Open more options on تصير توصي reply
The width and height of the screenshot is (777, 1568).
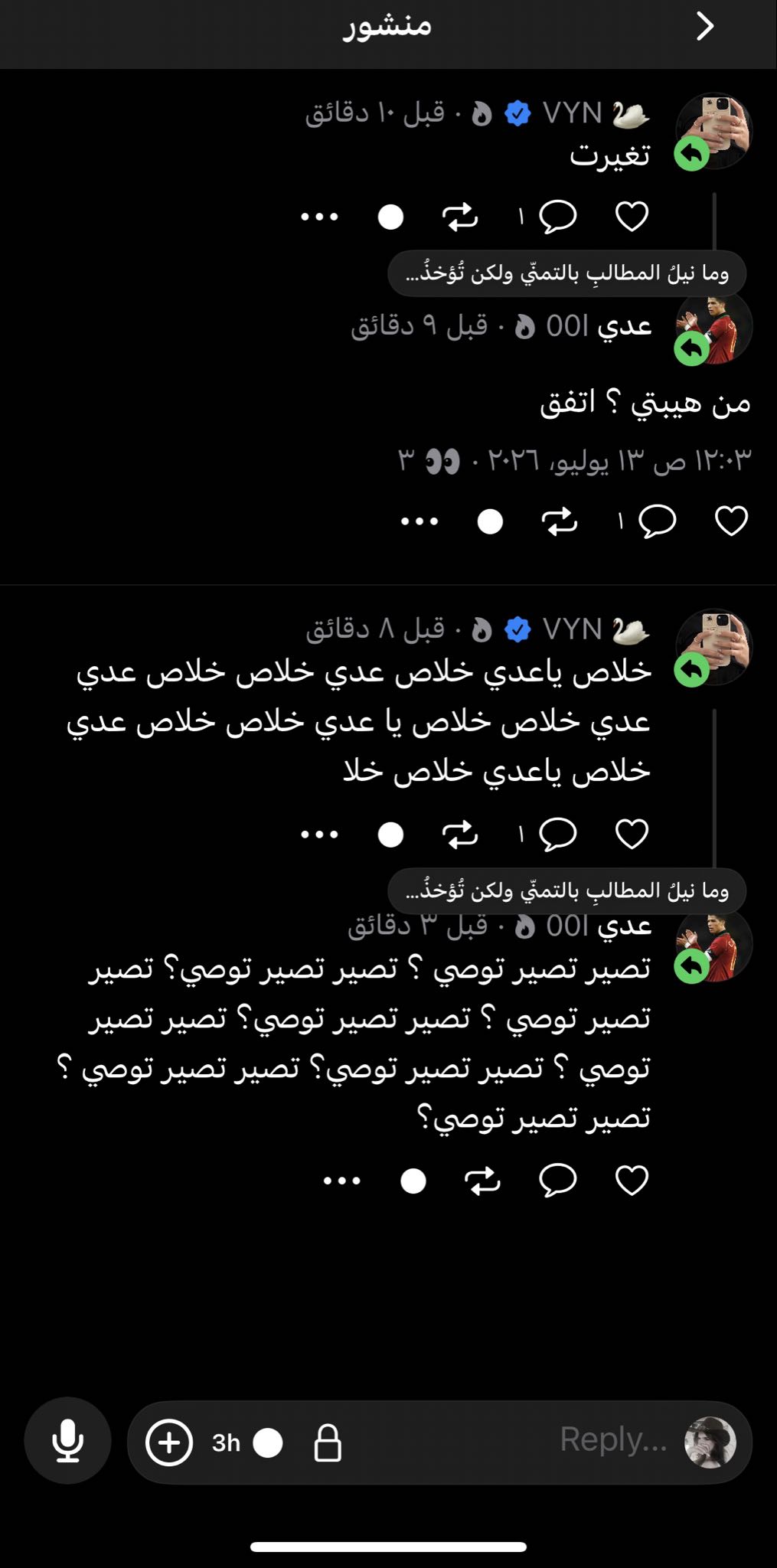(341, 1181)
